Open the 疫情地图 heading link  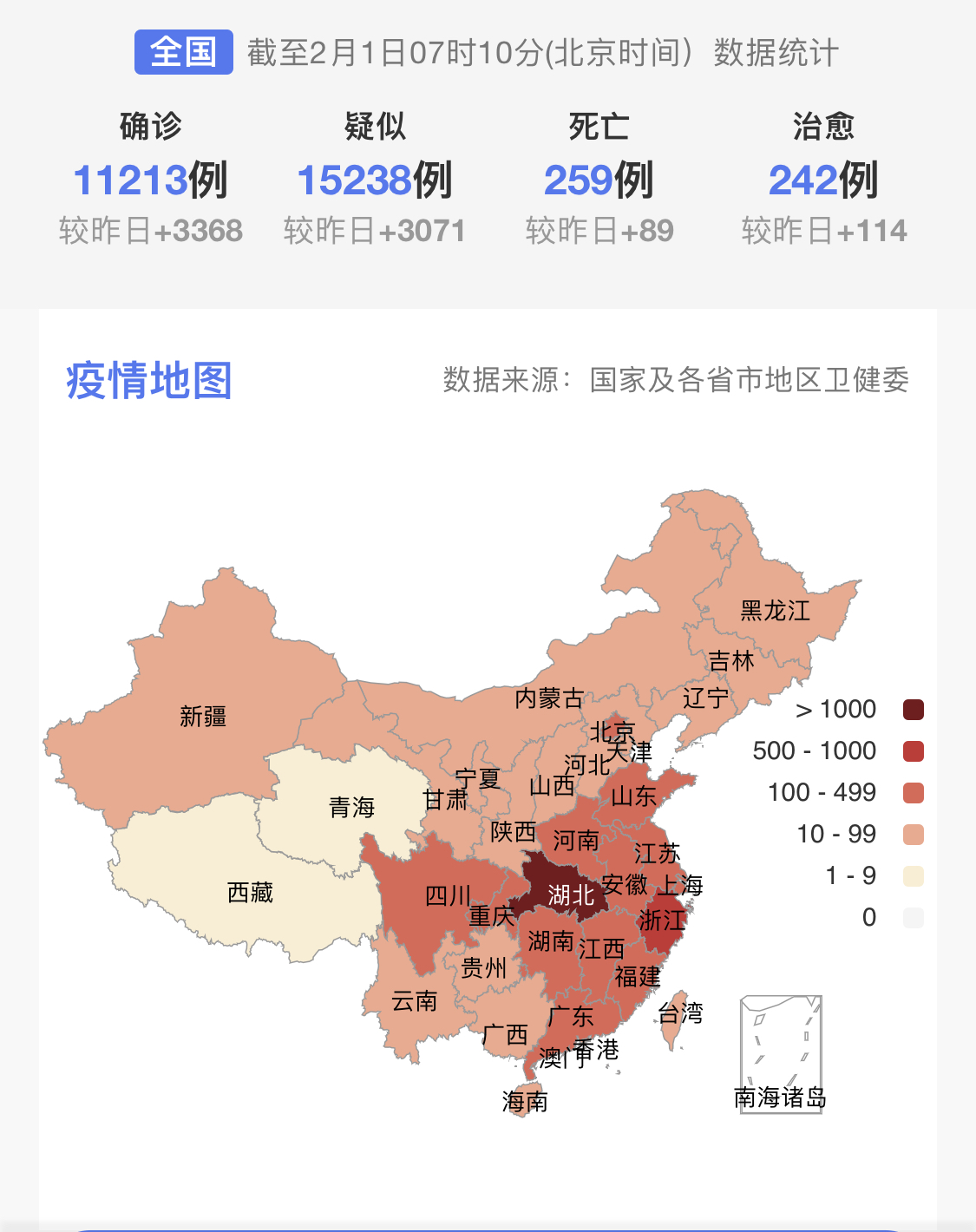pos(148,379)
